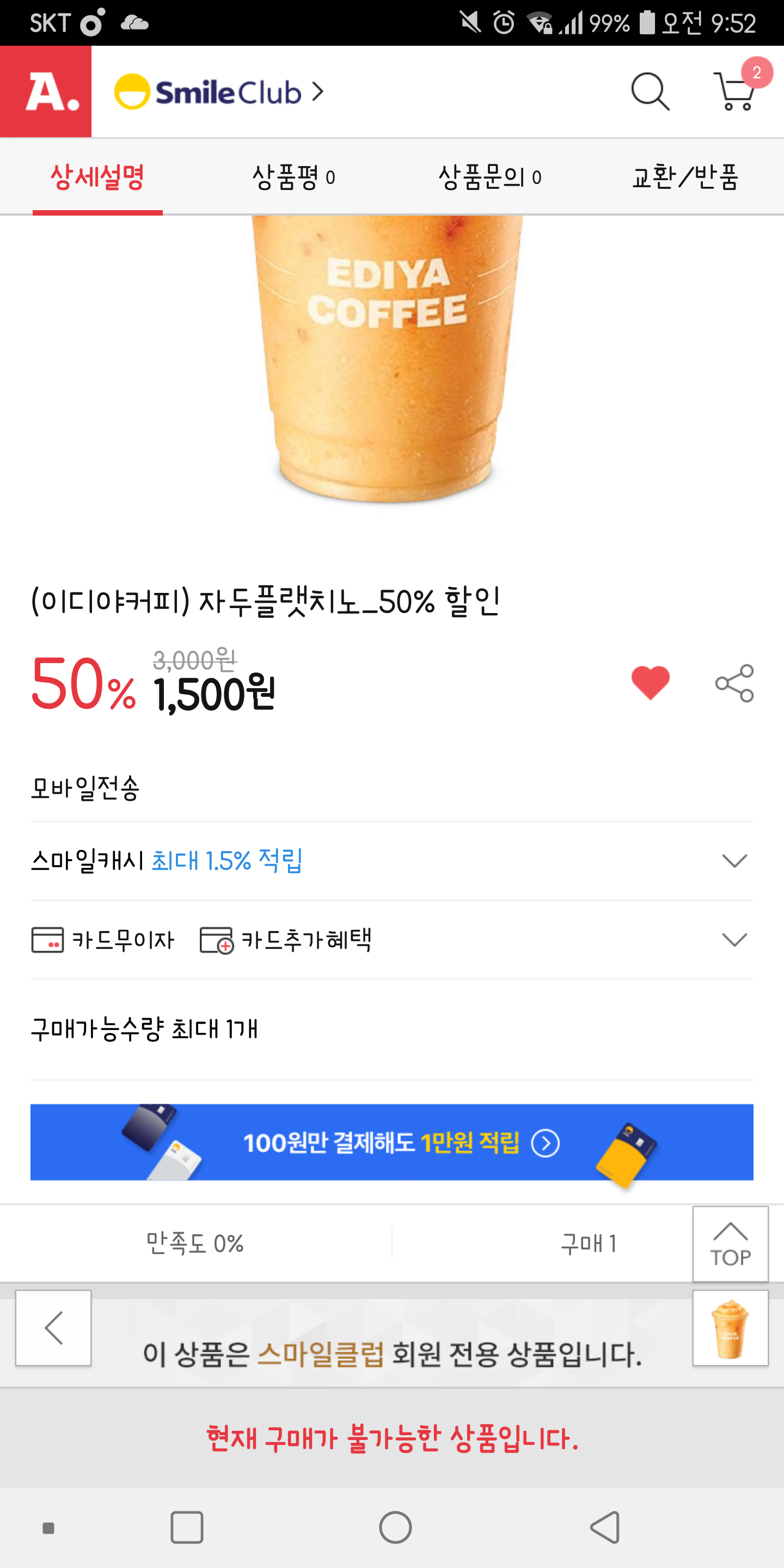Expand the 스마일캐시 적립 details
The image size is (784, 1568).
pyautogui.click(x=734, y=861)
